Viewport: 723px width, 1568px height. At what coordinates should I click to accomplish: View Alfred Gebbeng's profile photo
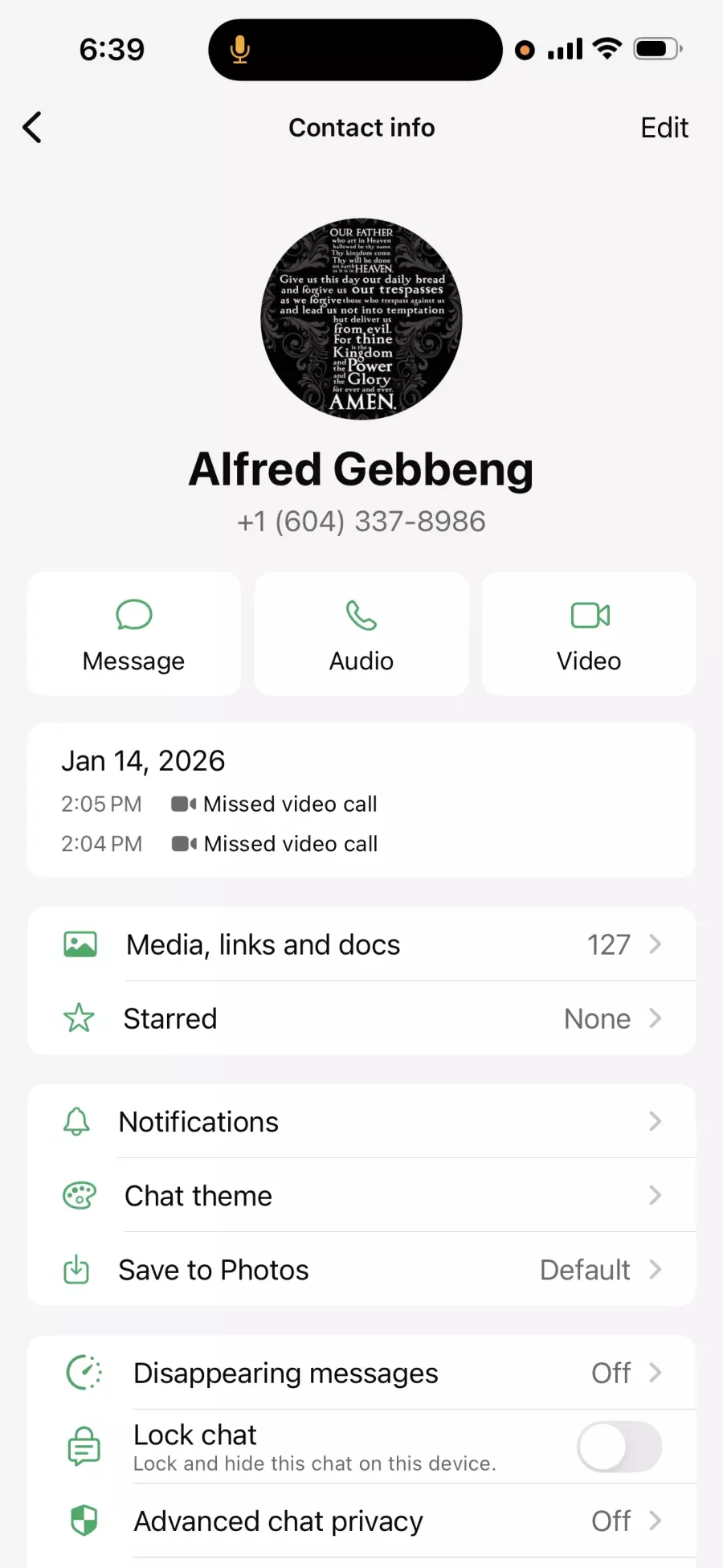(361, 319)
